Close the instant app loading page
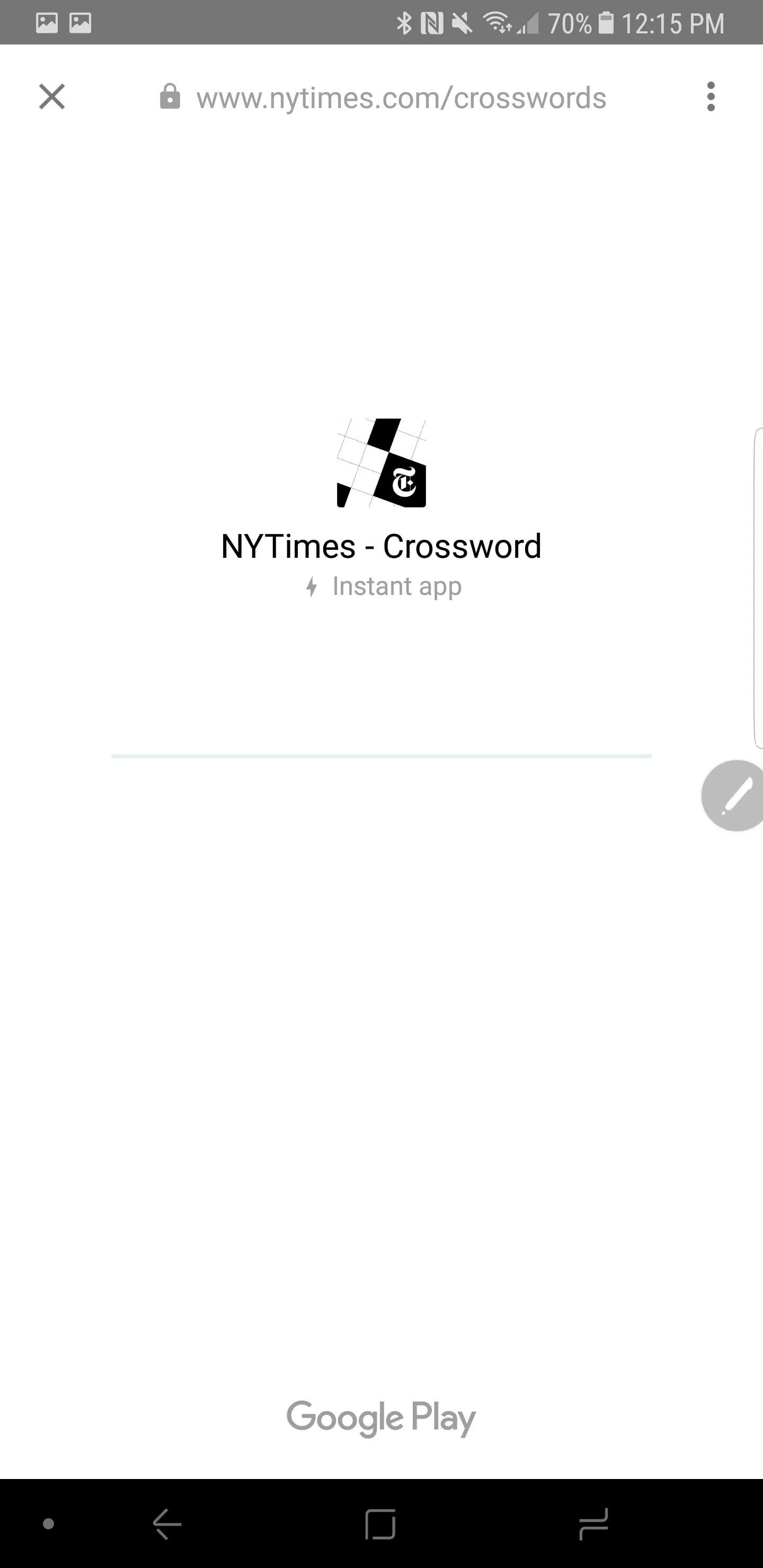 click(52, 97)
